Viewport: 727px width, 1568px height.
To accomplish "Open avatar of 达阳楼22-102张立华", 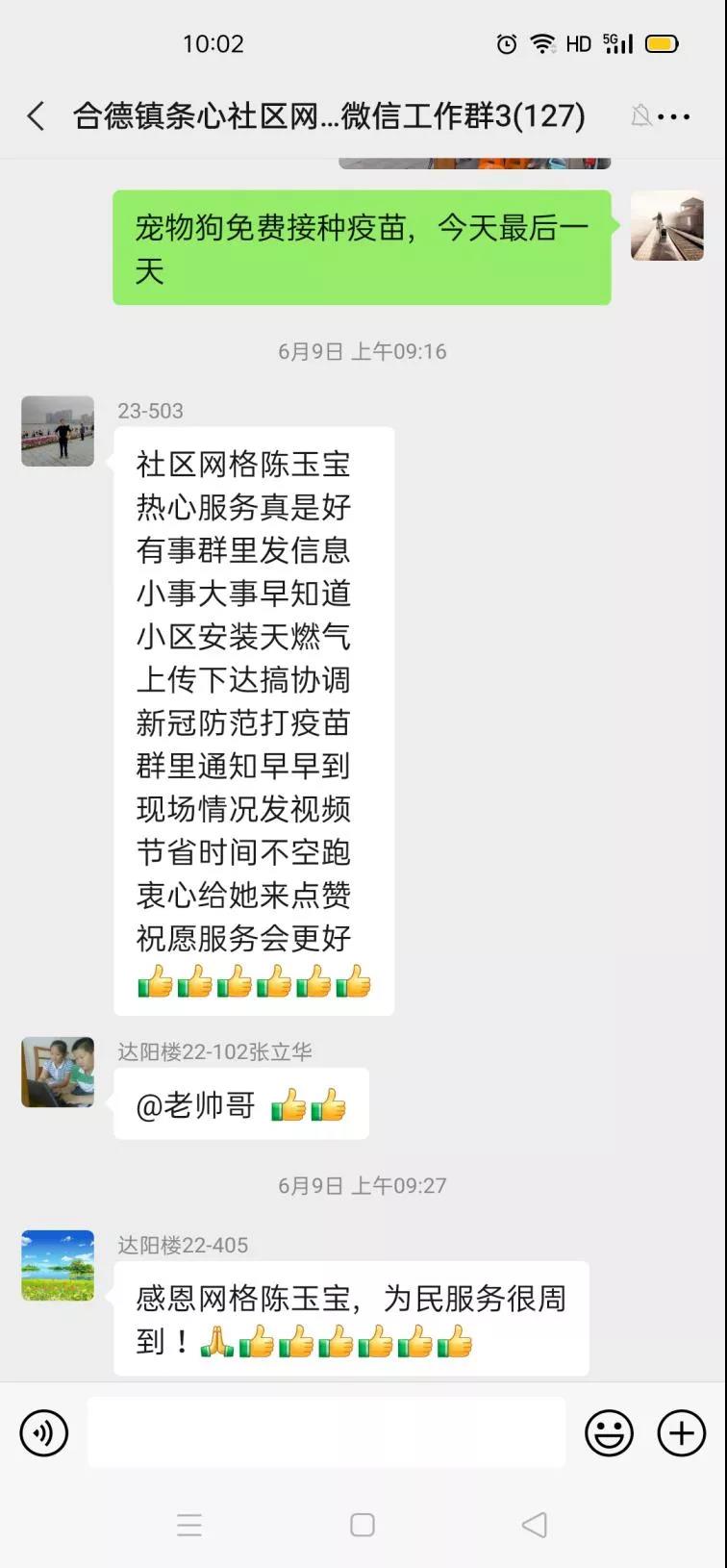I will coord(58,1072).
